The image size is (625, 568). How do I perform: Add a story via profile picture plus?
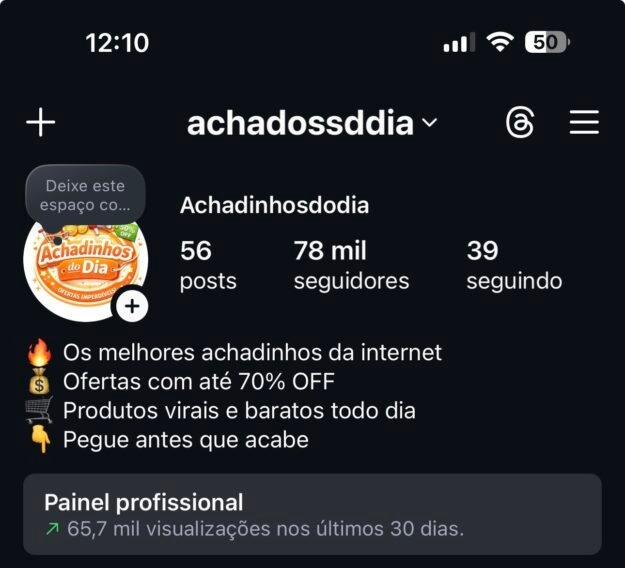pyautogui.click(x=132, y=307)
